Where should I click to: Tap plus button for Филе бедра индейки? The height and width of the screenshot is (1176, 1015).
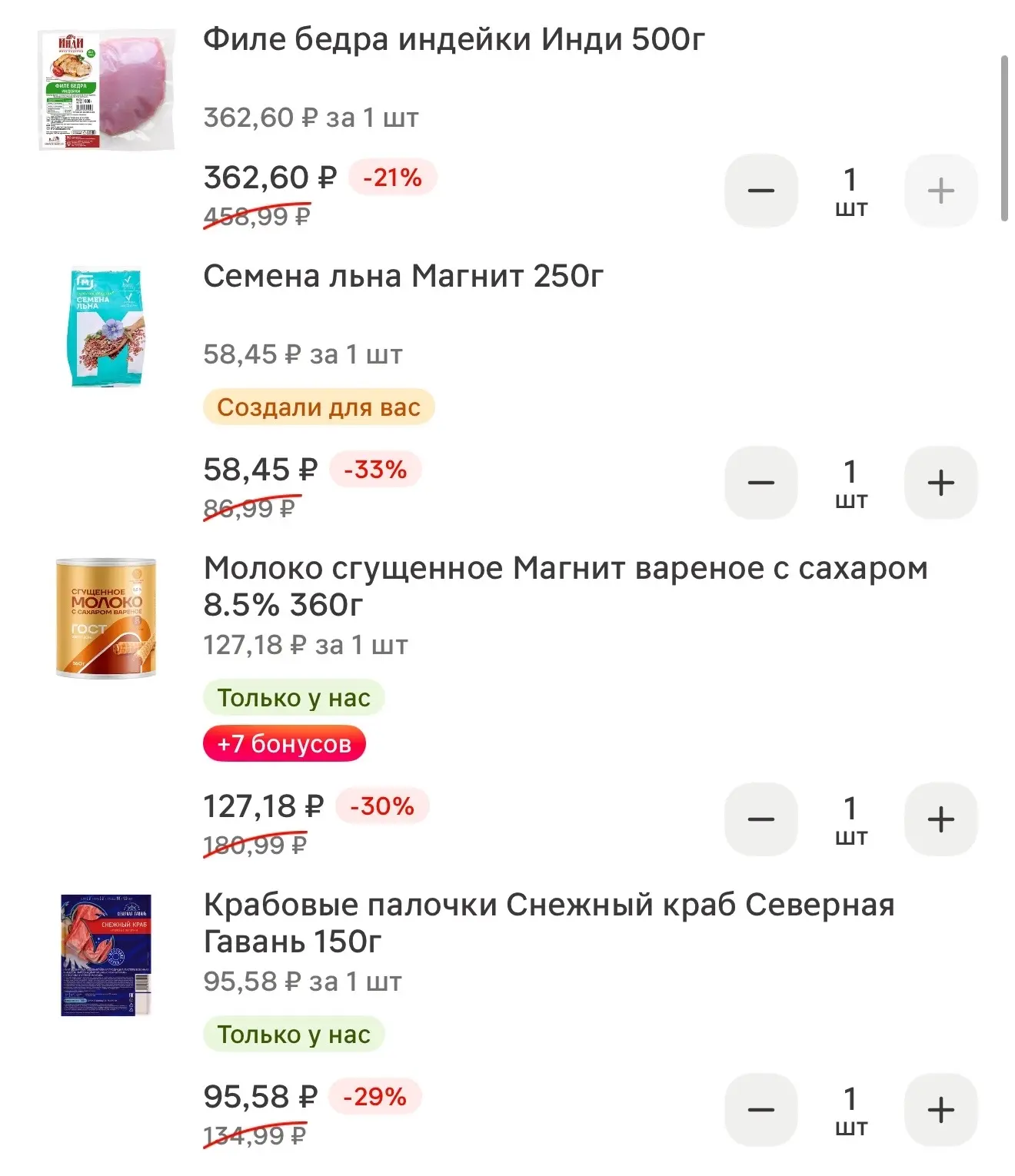pyautogui.click(x=940, y=191)
